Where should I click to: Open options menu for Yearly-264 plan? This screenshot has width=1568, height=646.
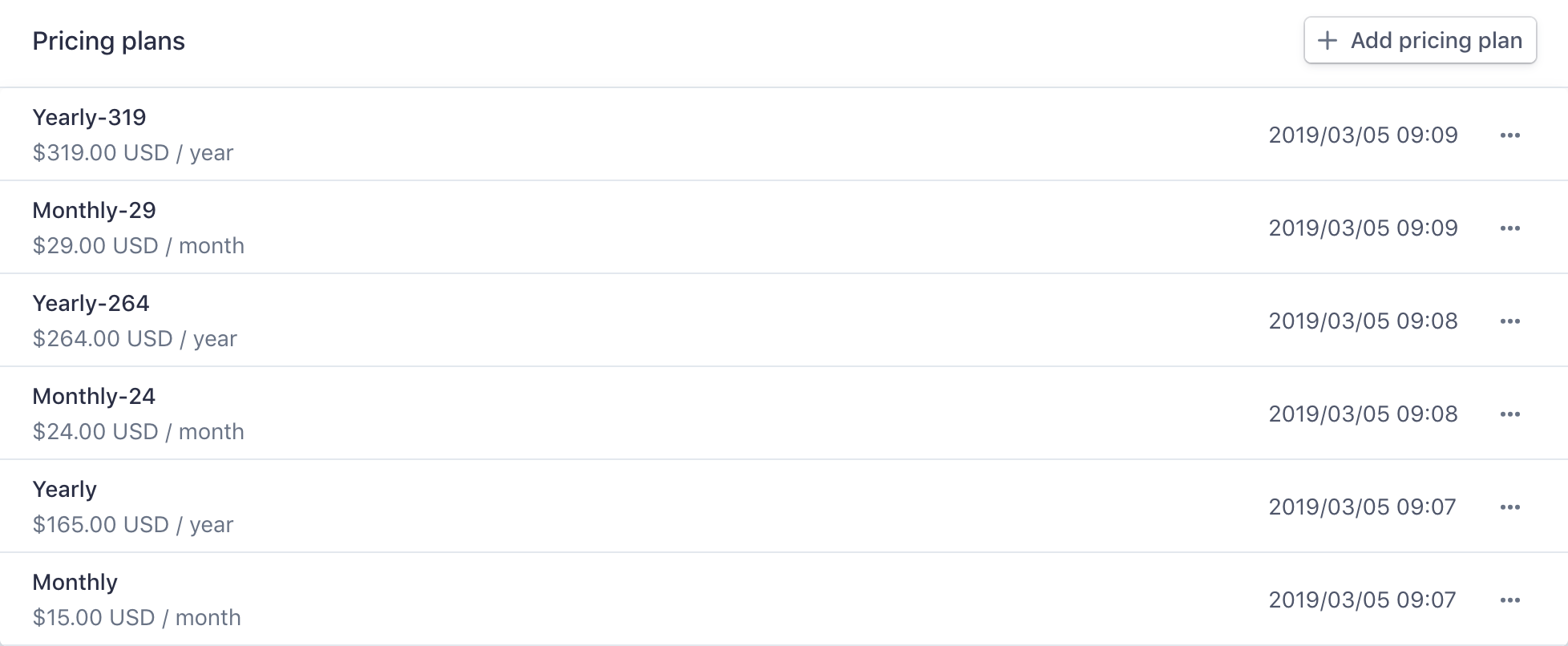coord(1509,321)
